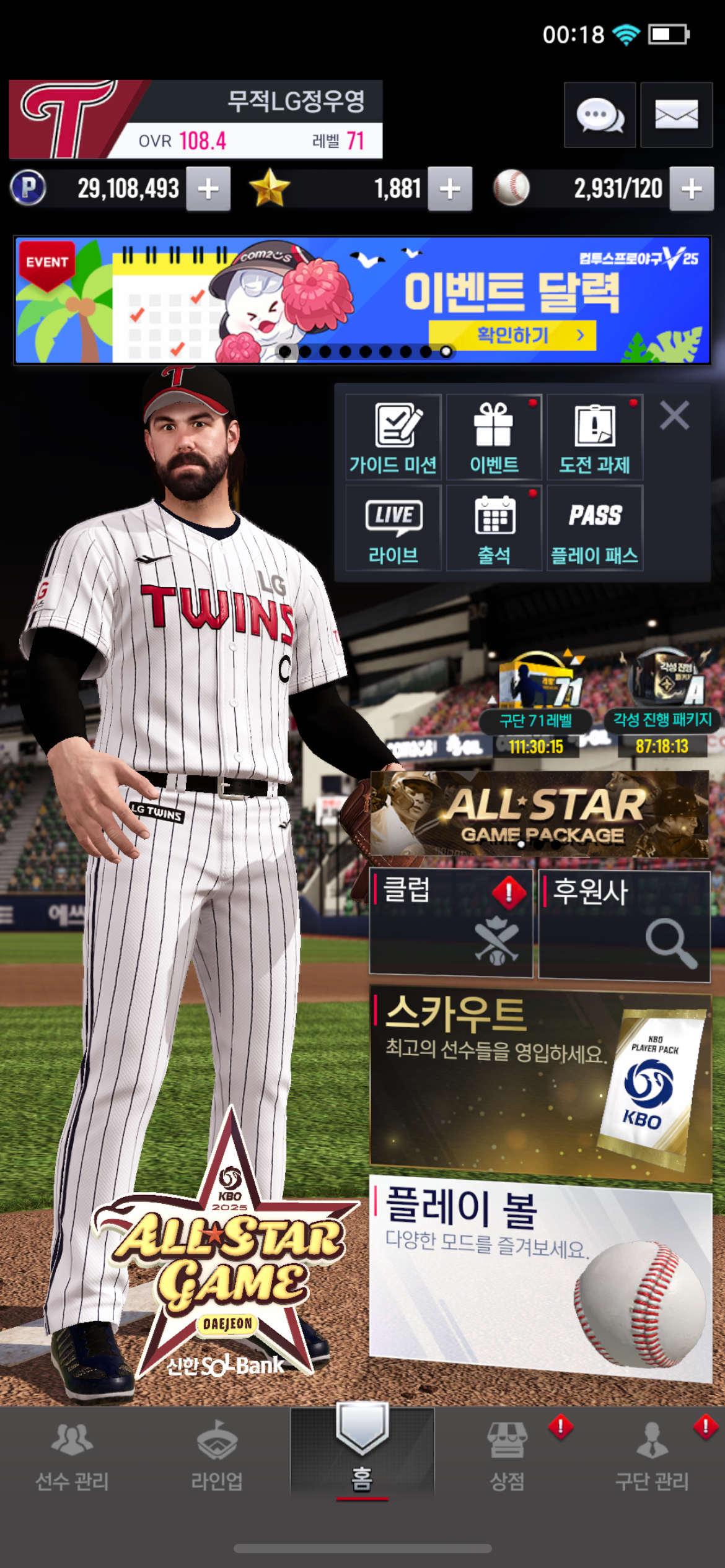Open the 각성 진행 패키지 offer
Image resolution: width=725 pixels, height=1568 pixels.
coord(662,703)
